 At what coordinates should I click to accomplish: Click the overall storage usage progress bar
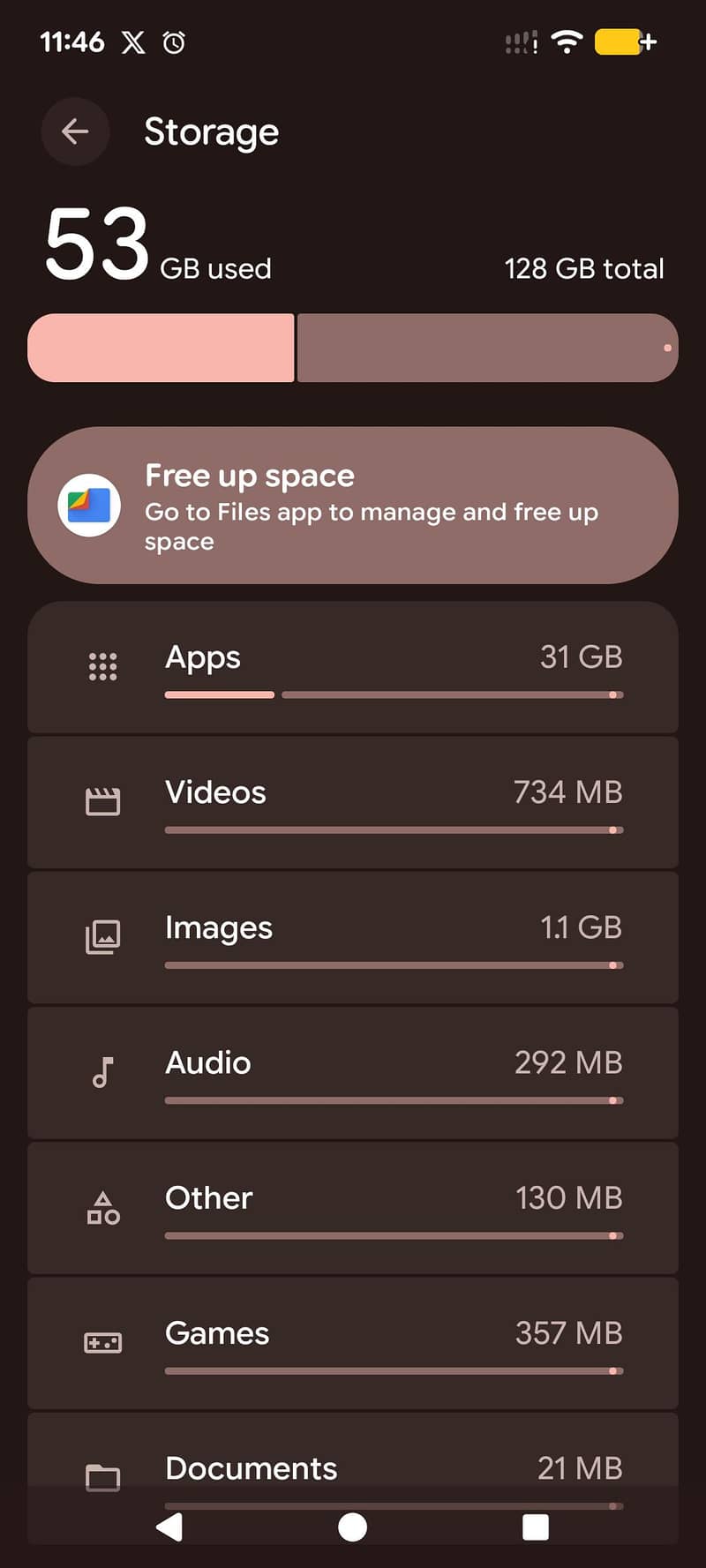(353, 348)
